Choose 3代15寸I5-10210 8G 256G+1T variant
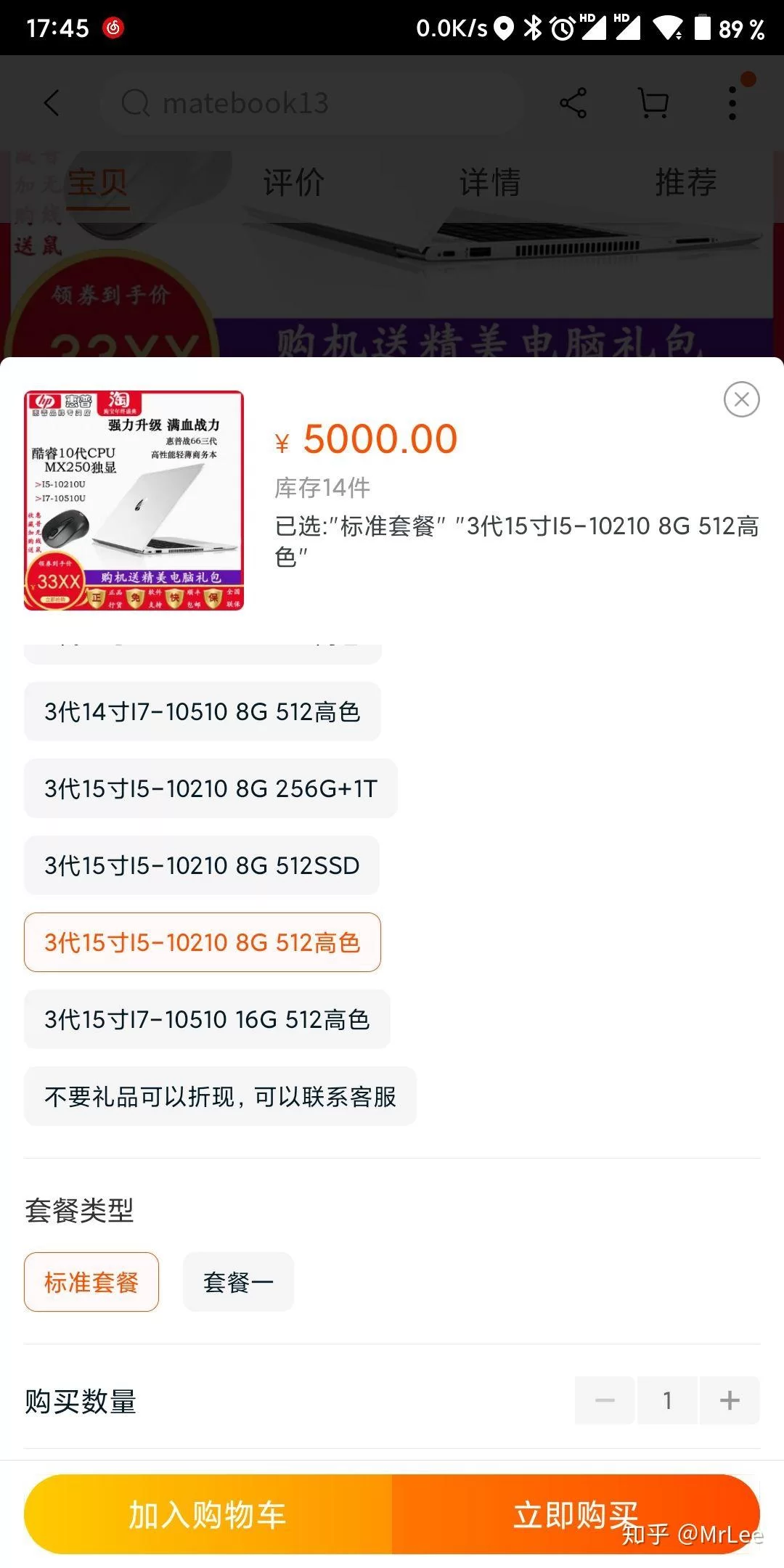The width and height of the screenshot is (784, 1568). (211, 788)
